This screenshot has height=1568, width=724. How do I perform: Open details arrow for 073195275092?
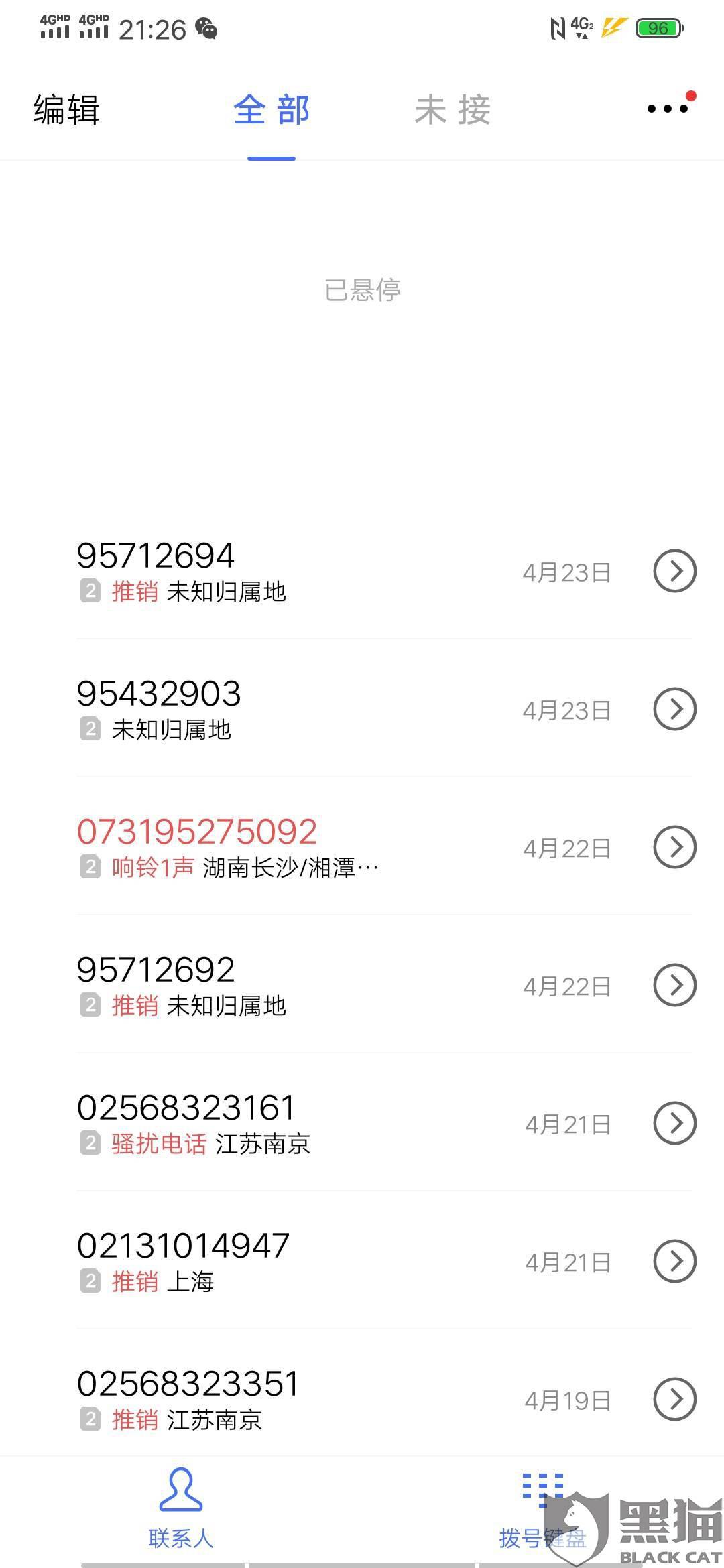(x=674, y=847)
